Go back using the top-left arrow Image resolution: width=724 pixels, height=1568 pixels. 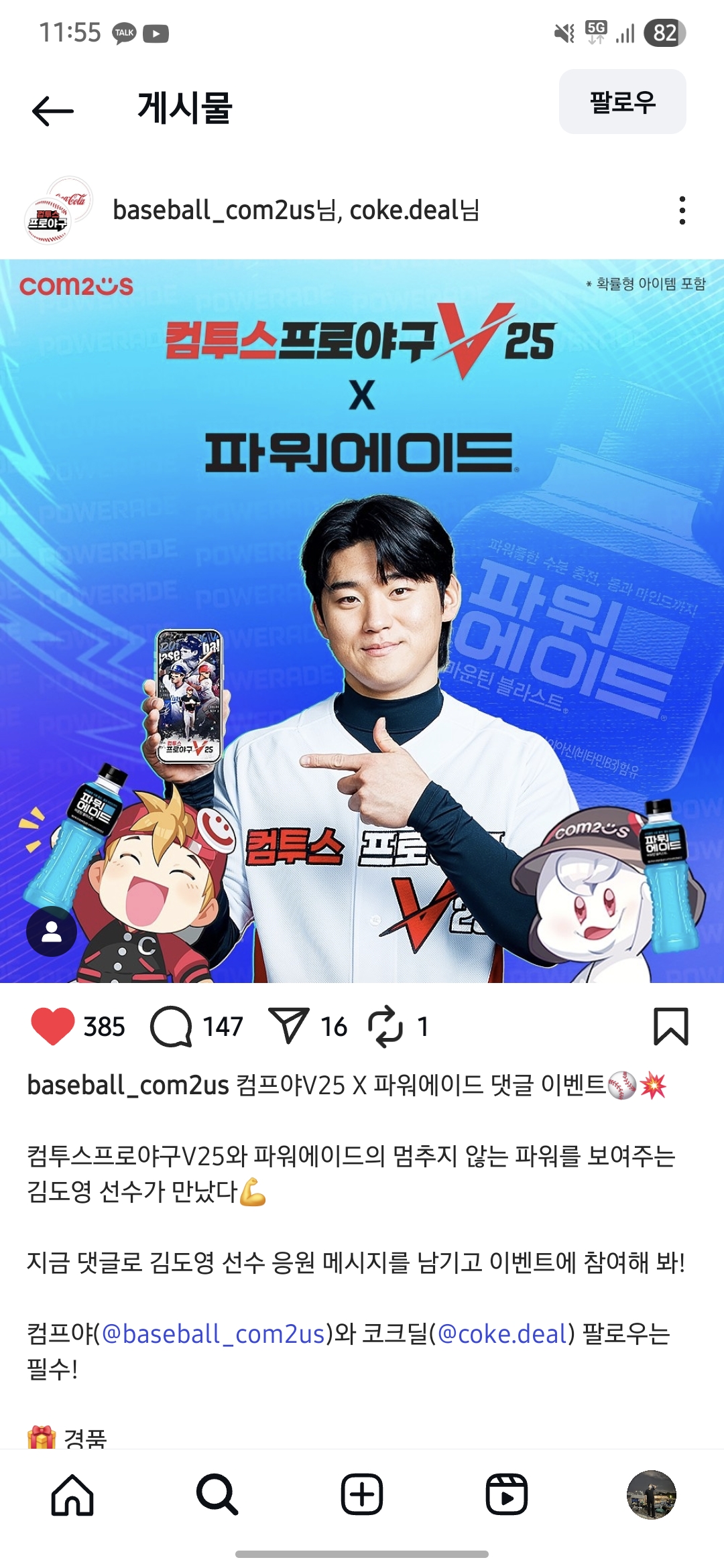pyautogui.click(x=53, y=111)
